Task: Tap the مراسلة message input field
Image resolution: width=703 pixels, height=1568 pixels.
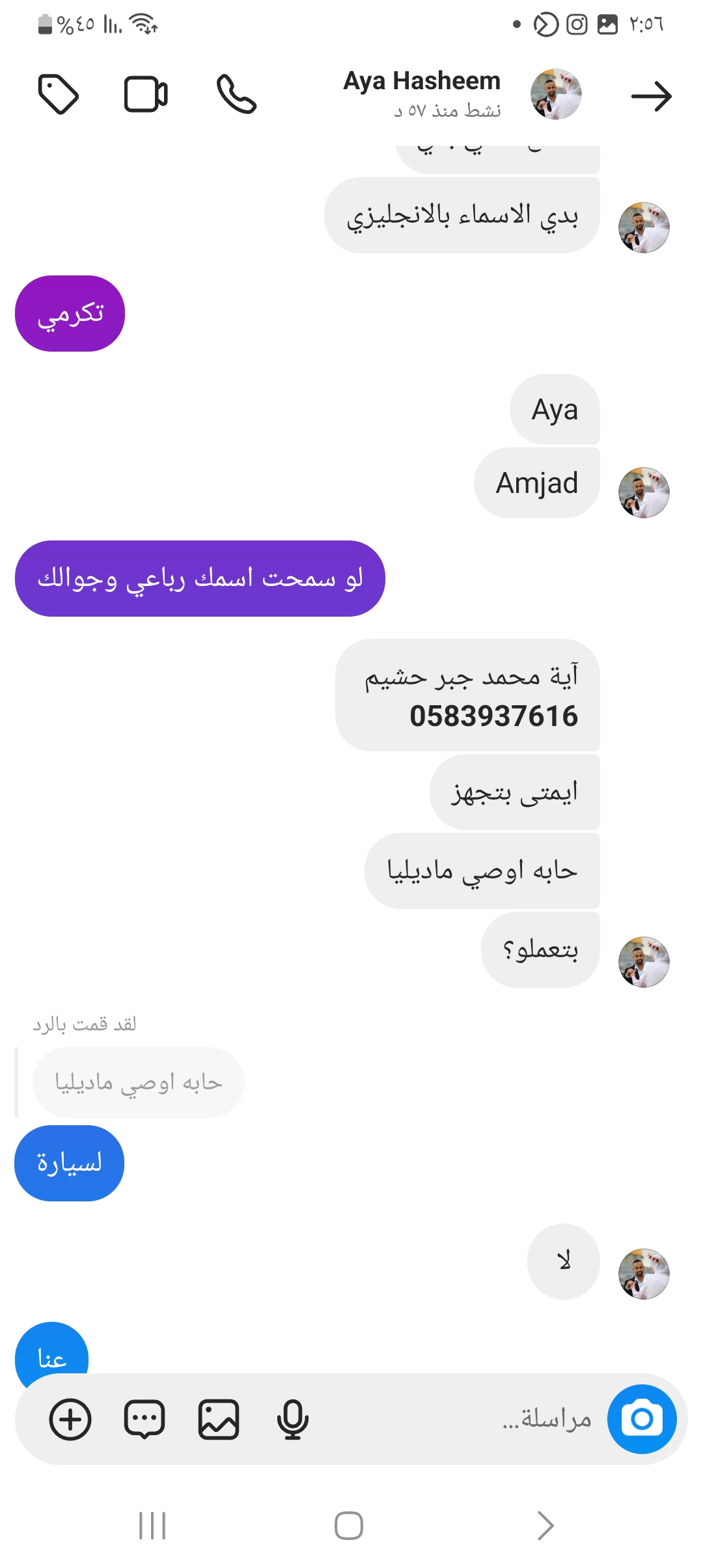Action: tap(456, 1419)
